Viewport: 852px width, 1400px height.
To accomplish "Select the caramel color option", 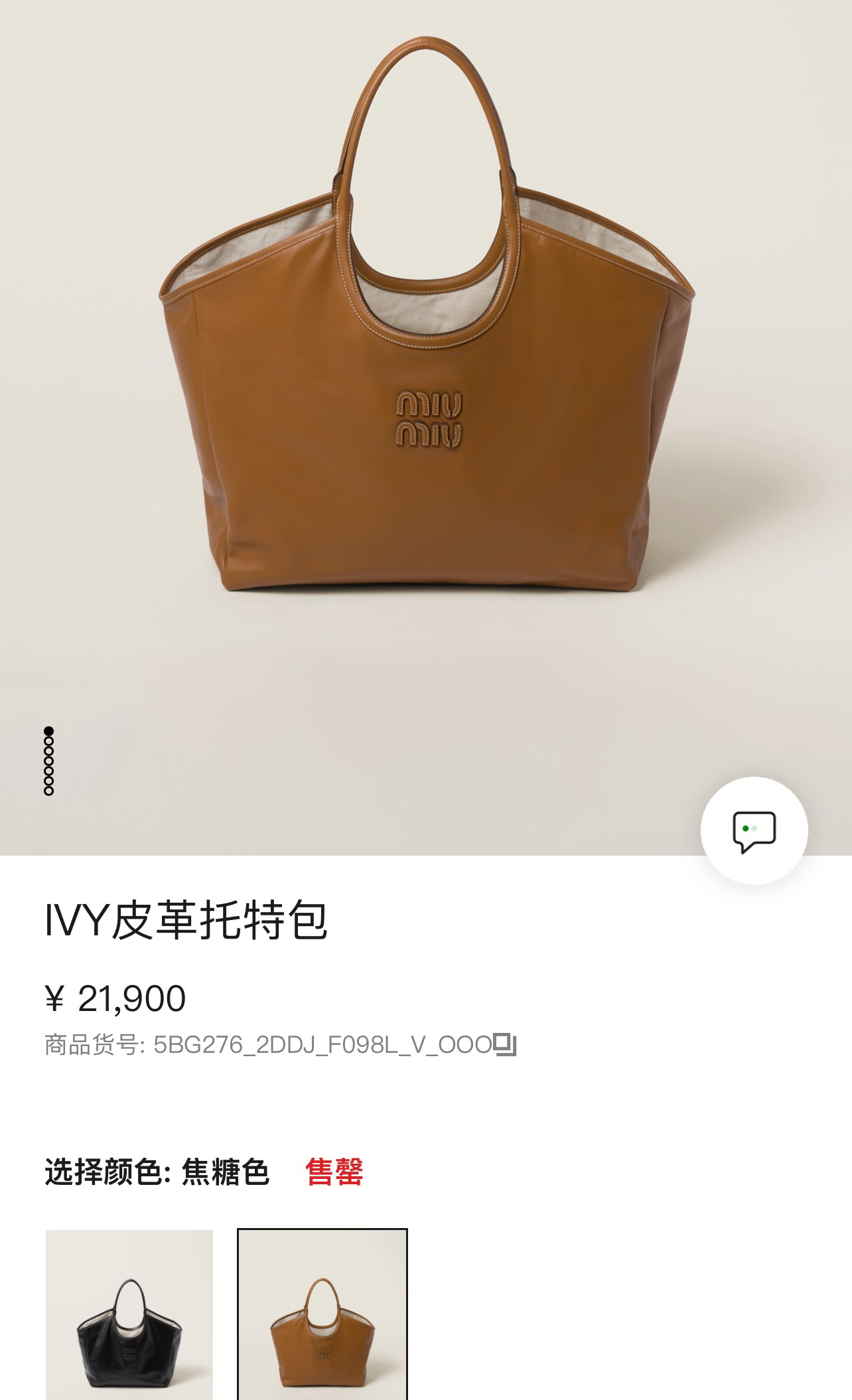I will point(322,1314).
